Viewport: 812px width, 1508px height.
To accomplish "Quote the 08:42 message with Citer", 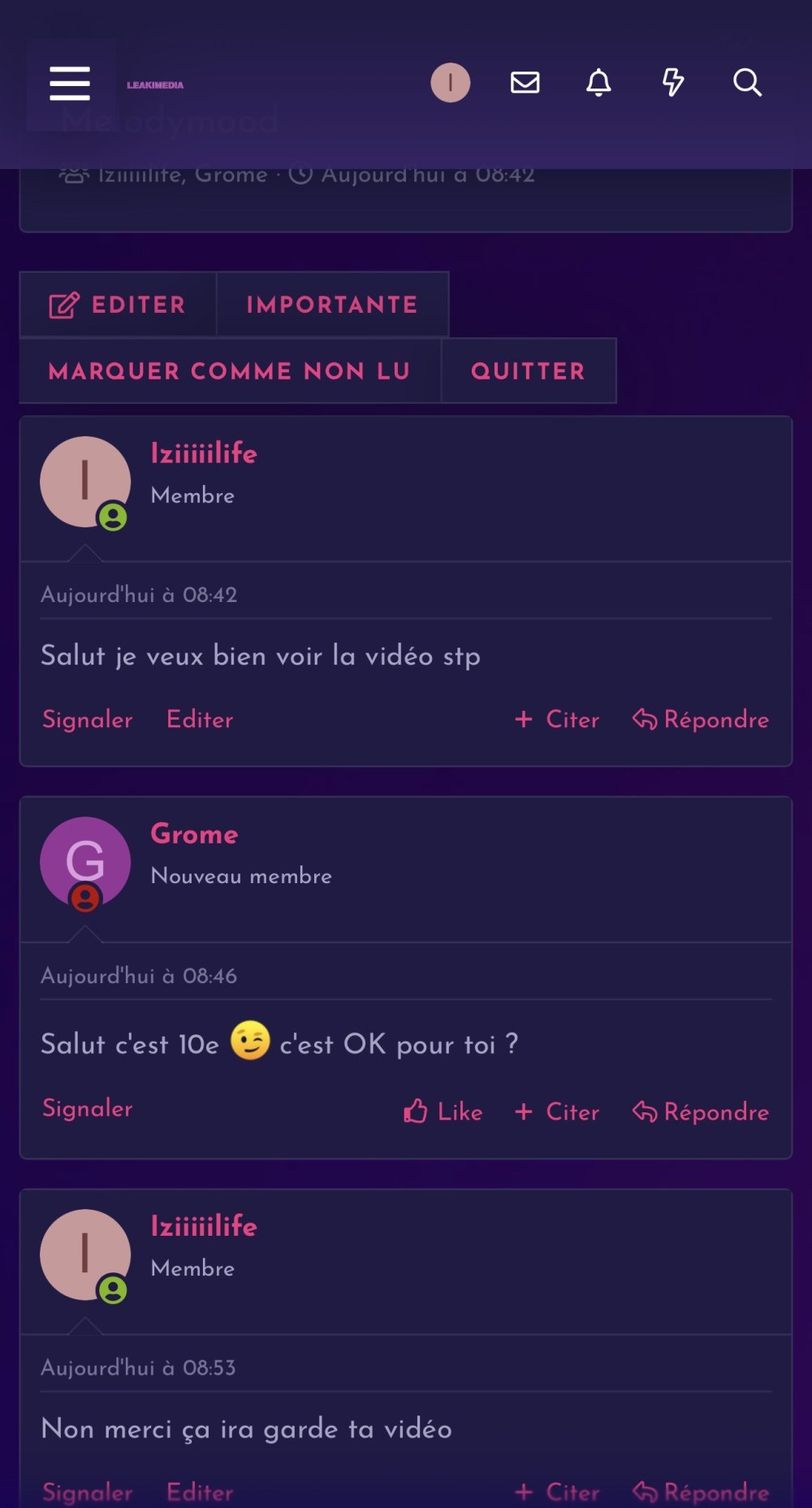I will click(558, 720).
